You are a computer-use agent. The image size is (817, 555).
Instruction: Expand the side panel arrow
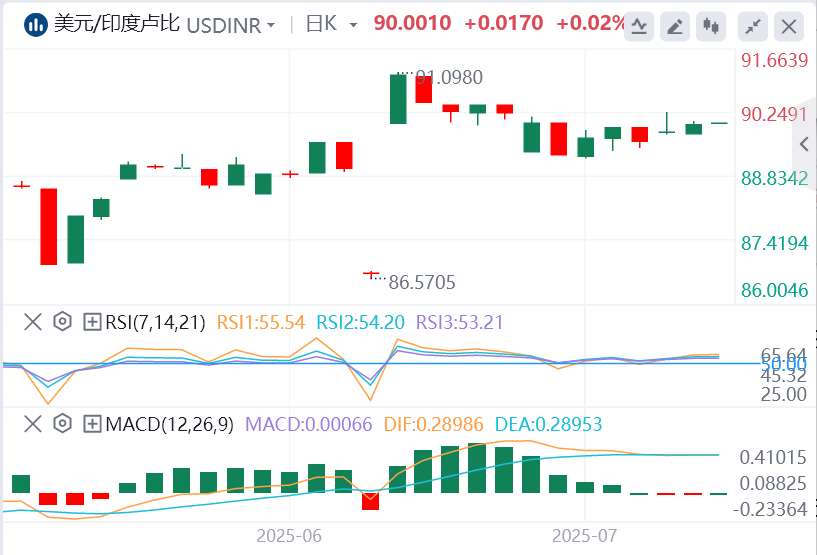(806, 145)
